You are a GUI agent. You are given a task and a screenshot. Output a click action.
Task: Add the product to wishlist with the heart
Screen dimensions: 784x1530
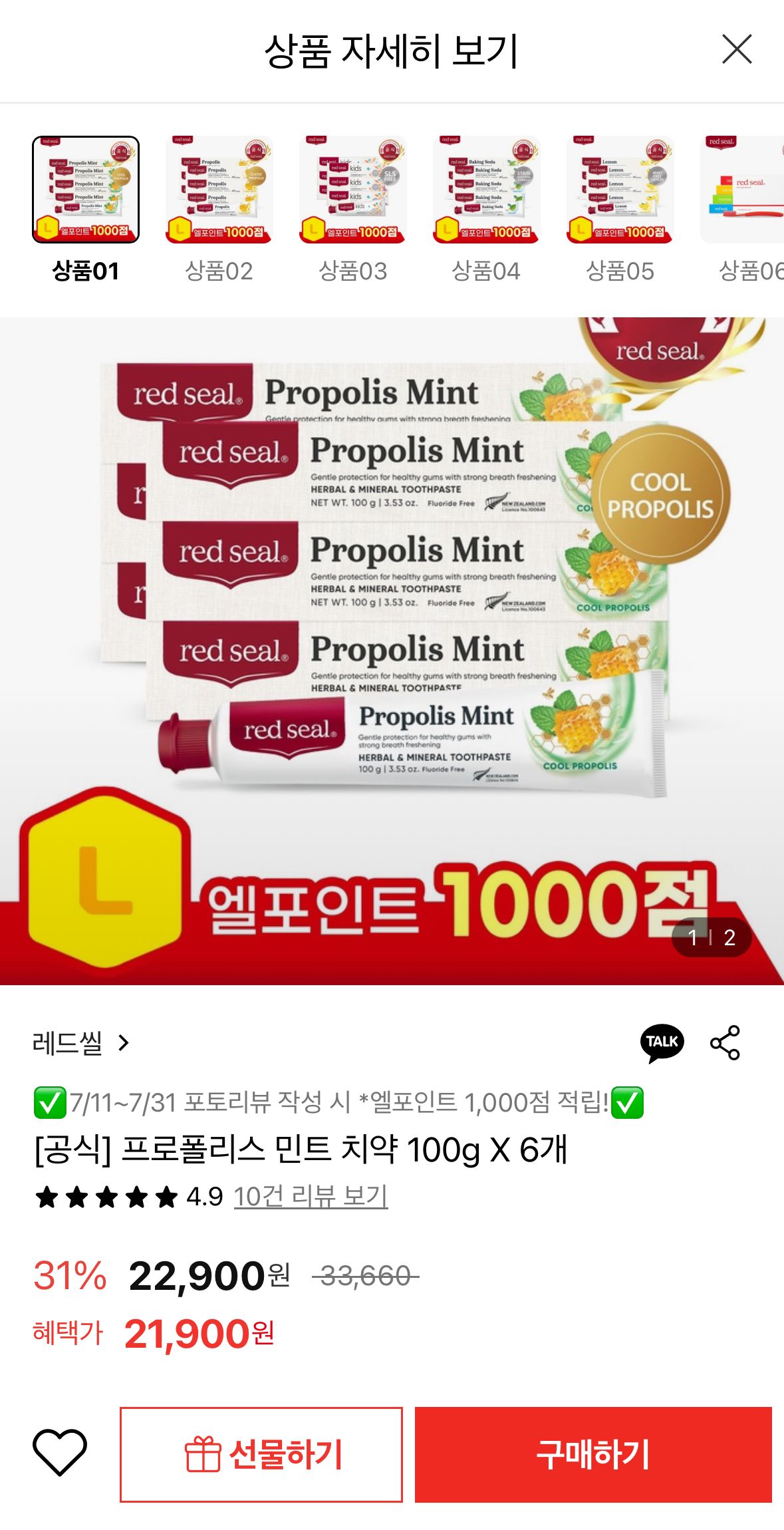click(60, 1453)
